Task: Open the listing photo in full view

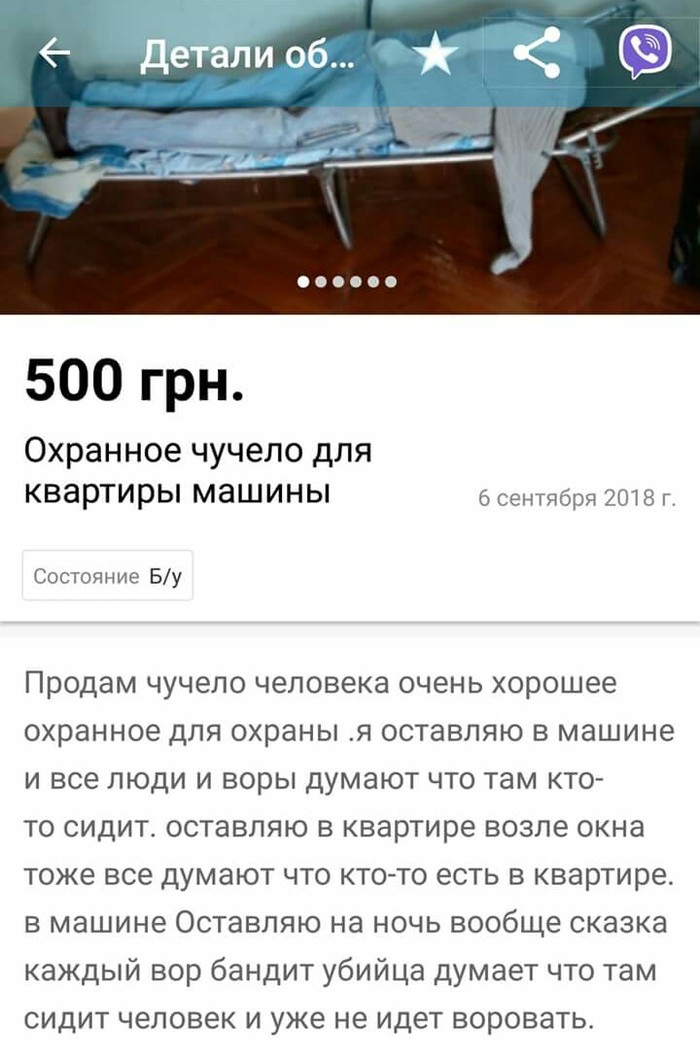Action: click(x=350, y=190)
